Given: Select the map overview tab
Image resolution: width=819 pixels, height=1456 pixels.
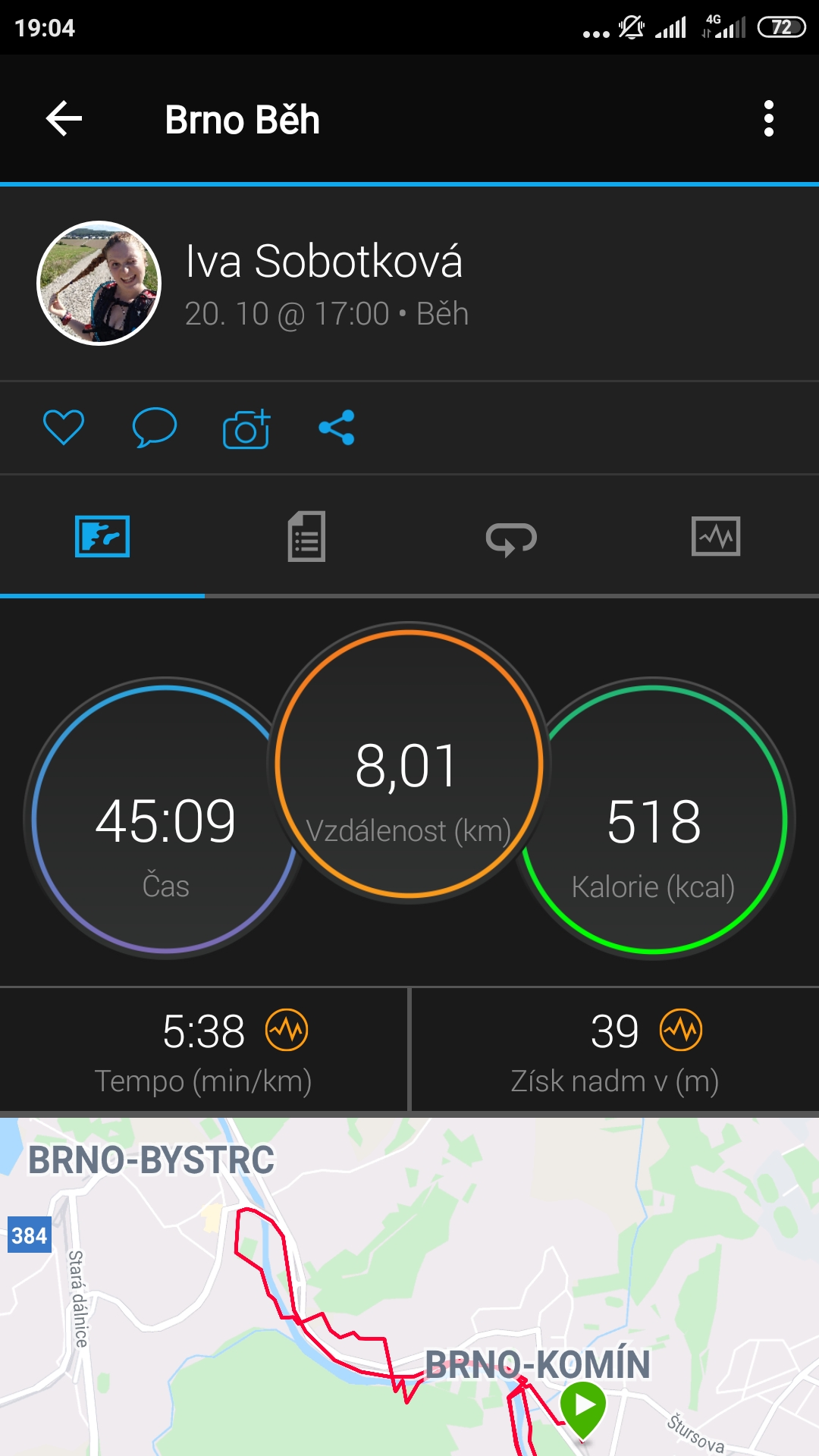Looking at the screenshot, I should pyautogui.click(x=102, y=537).
